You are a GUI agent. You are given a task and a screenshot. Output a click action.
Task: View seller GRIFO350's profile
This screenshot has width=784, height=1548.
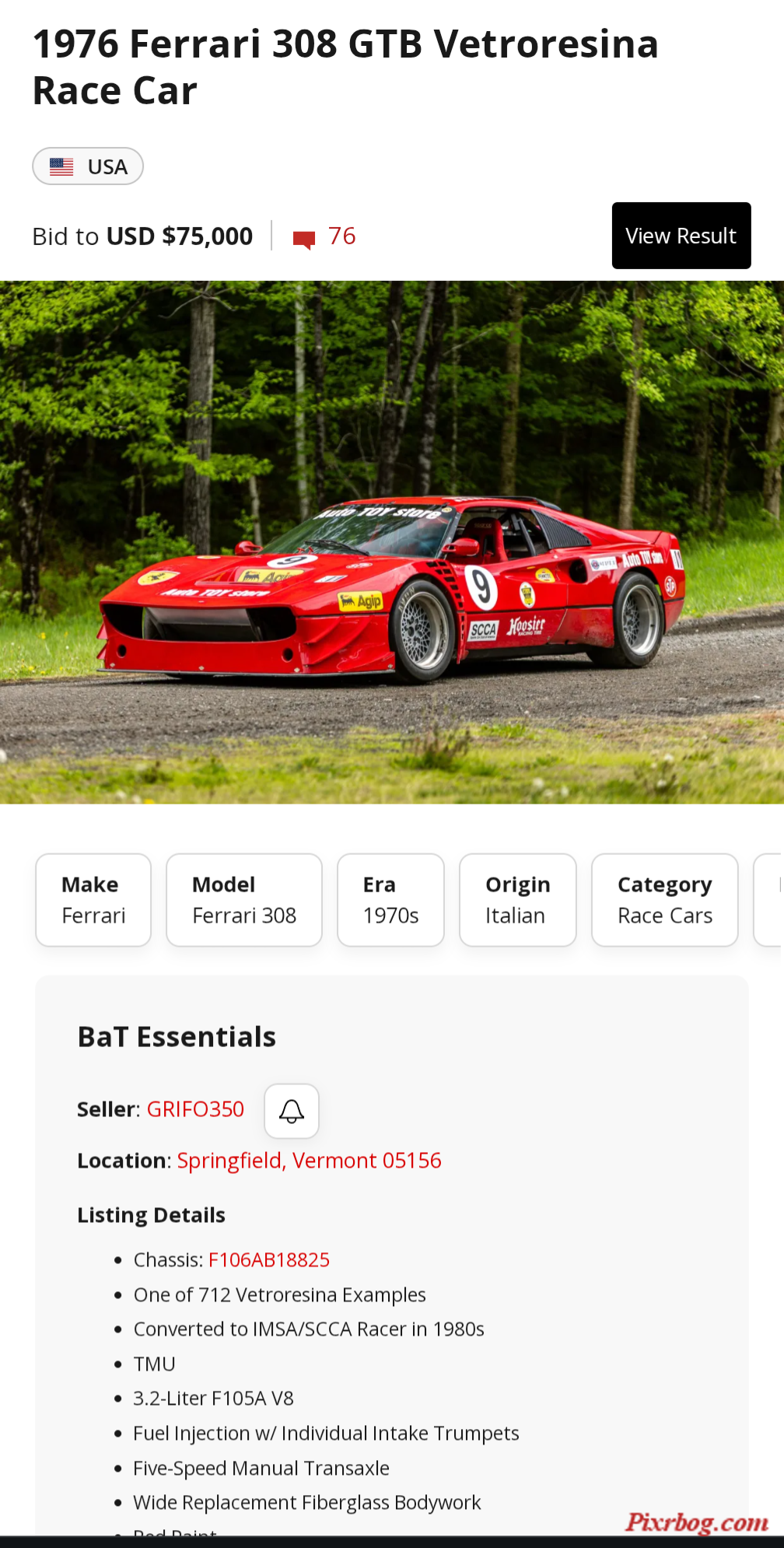(x=195, y=1109)
